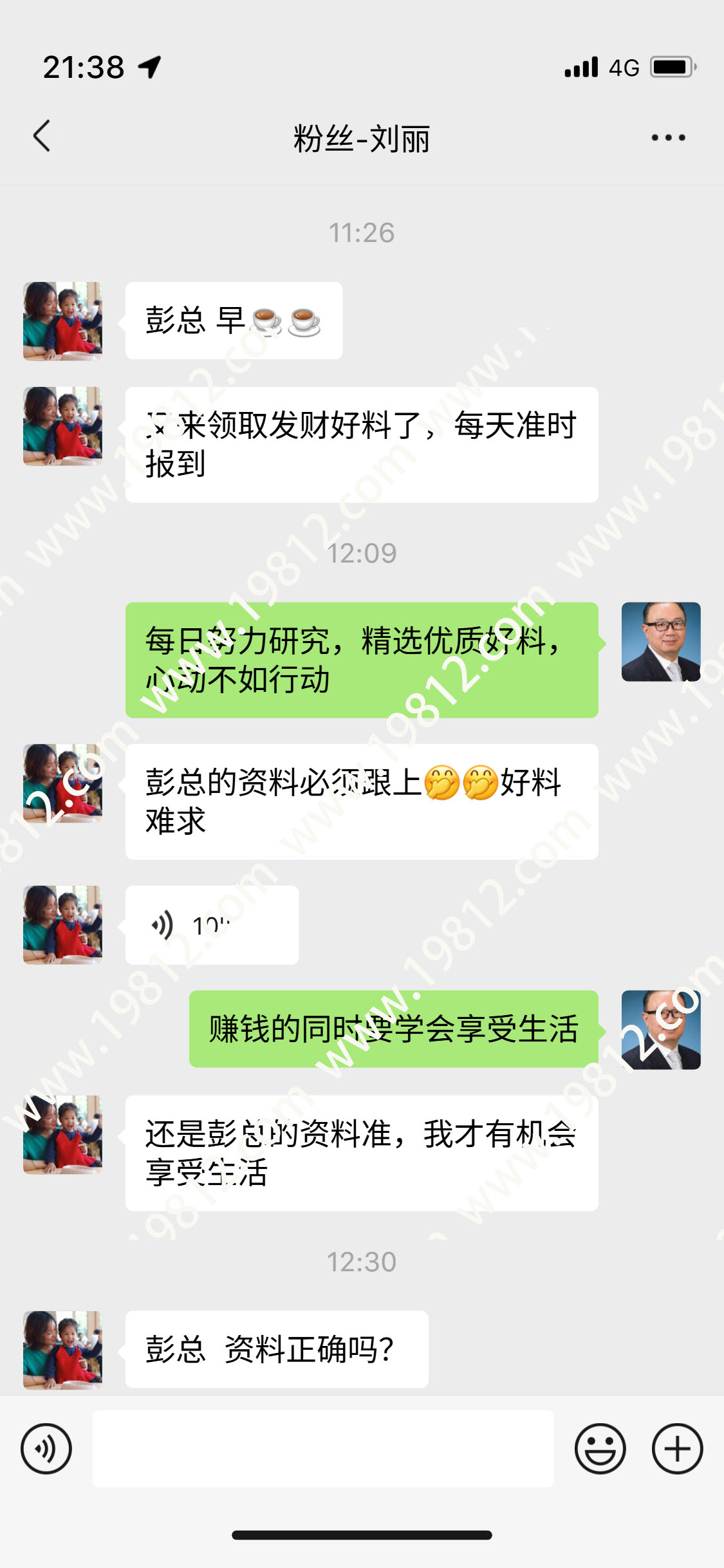Open the emoji sticker panel
The height and width of the screenshot is (1568, 724).
click(x=600, y=1449)
